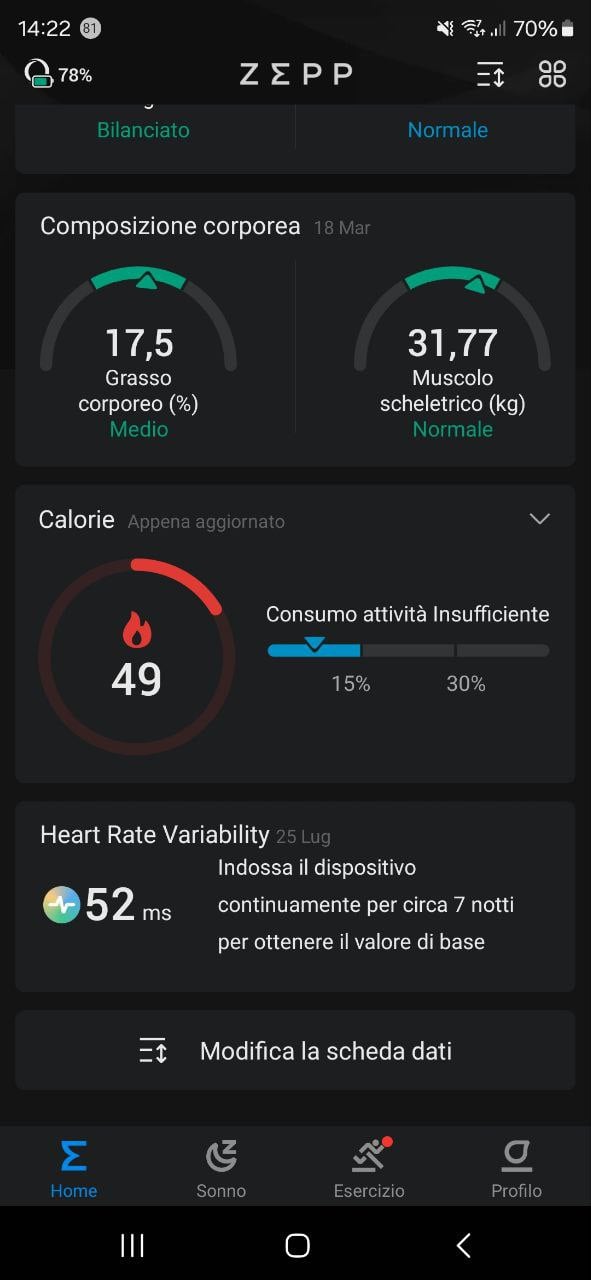The image size is (591, 1280).
Task: Open the four-squares apps menu icon
Action: [x=553, y=74]
